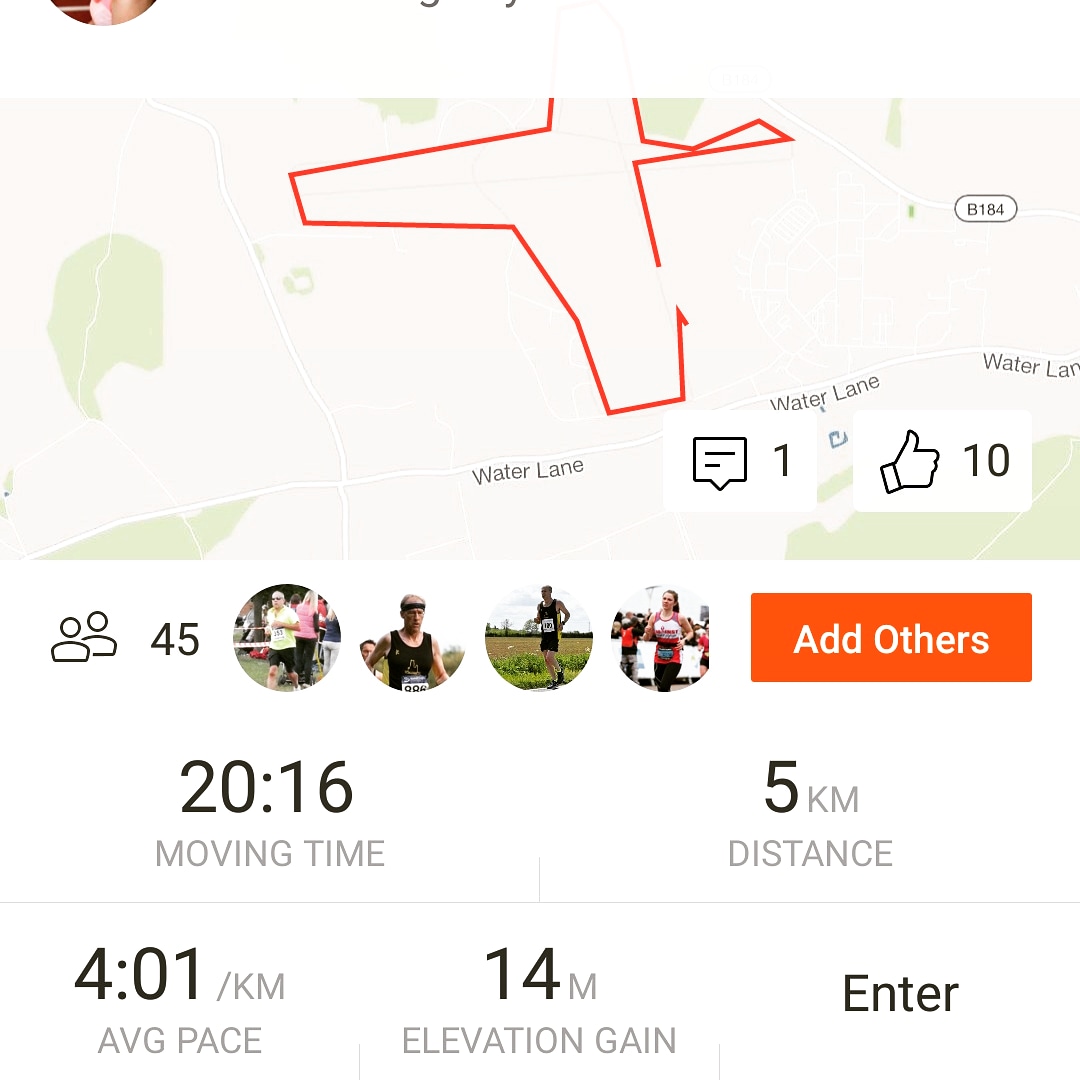Screen dimensions: 1080x1080
Task: Give kudos with the thumbs-up button
Action: (941, 461)
